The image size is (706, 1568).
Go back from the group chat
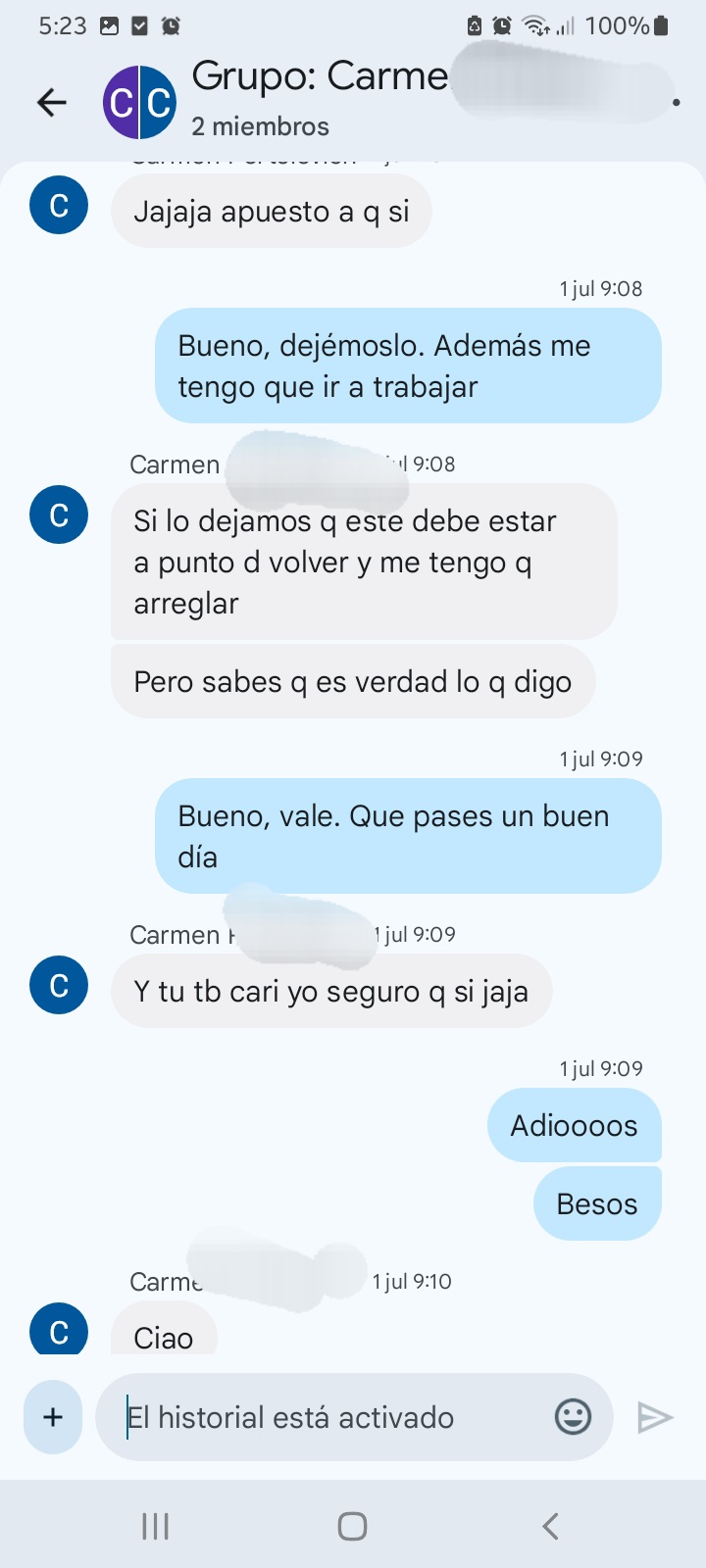pos(51,102)
